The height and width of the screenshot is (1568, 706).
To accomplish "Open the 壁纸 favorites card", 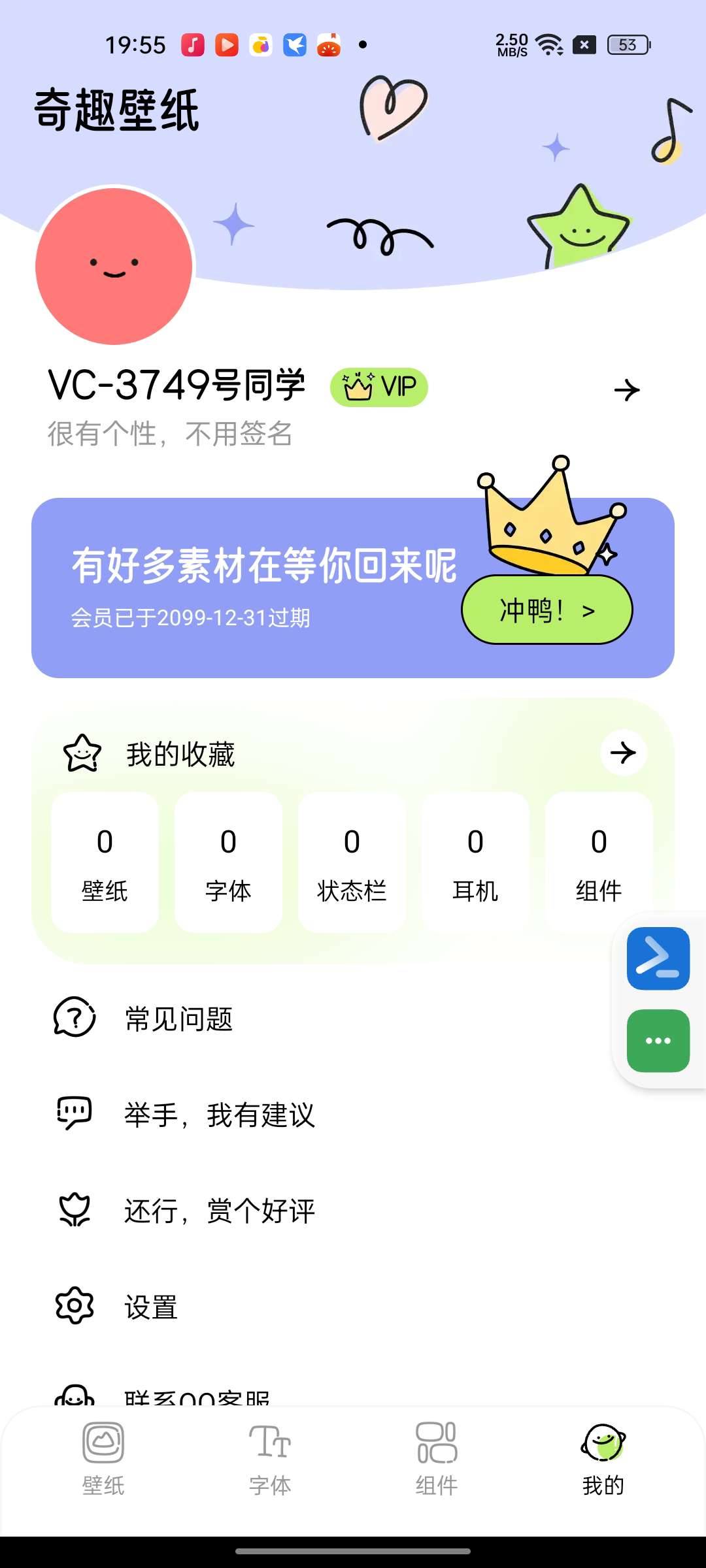I will (x=105, y=862).
